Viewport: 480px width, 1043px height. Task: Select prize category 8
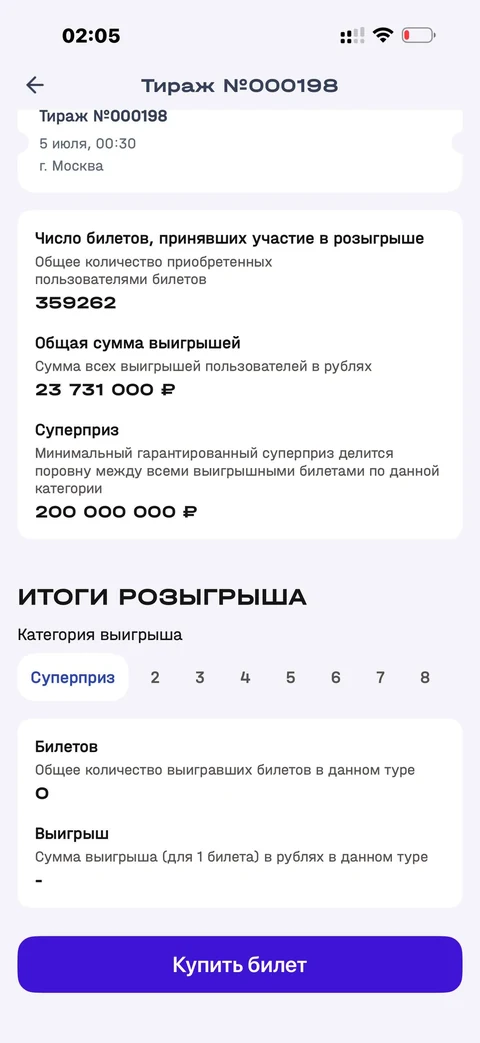click(425, 678)
